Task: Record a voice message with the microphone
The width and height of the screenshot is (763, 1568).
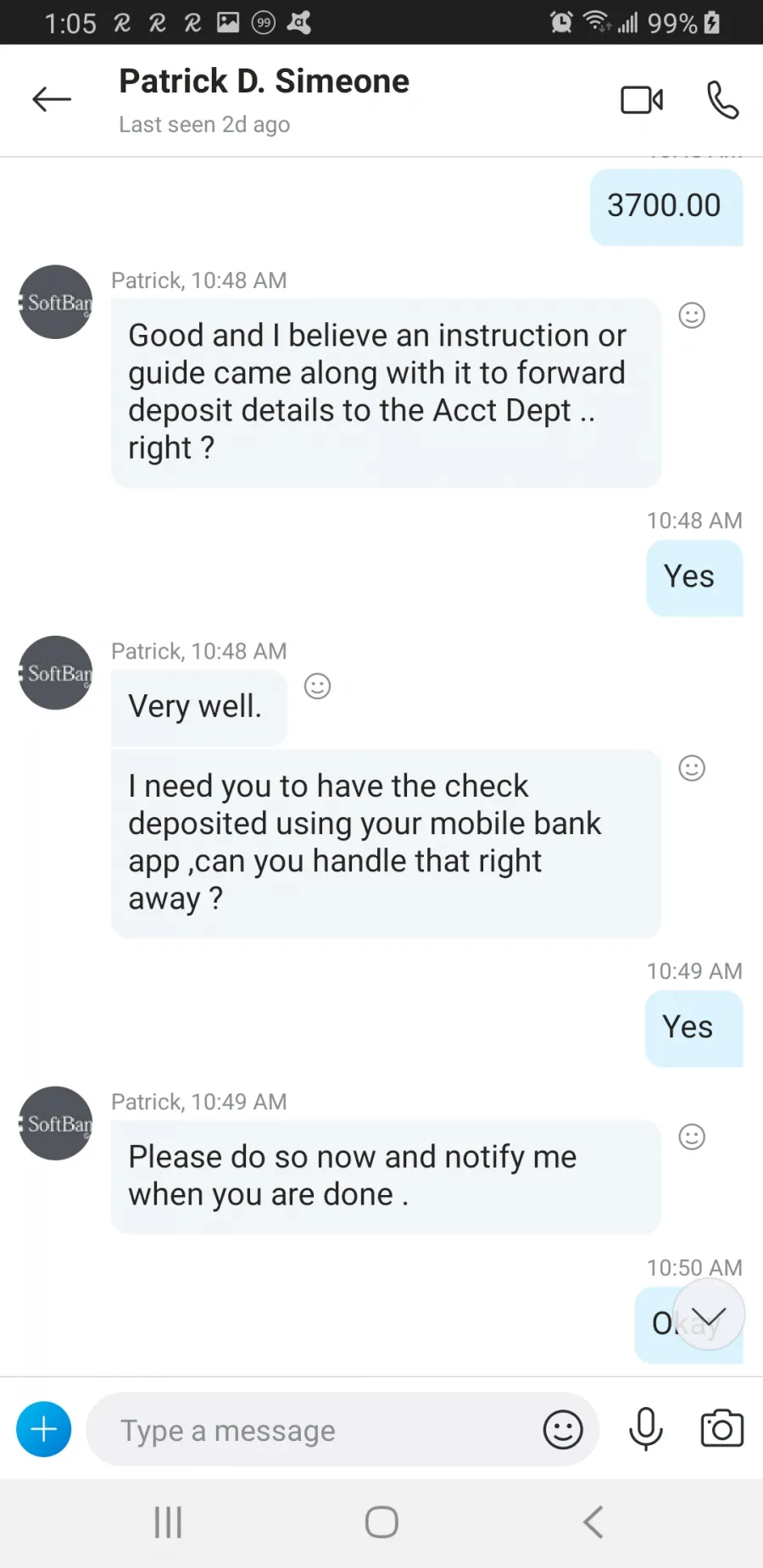Action: coord(646,1429)
